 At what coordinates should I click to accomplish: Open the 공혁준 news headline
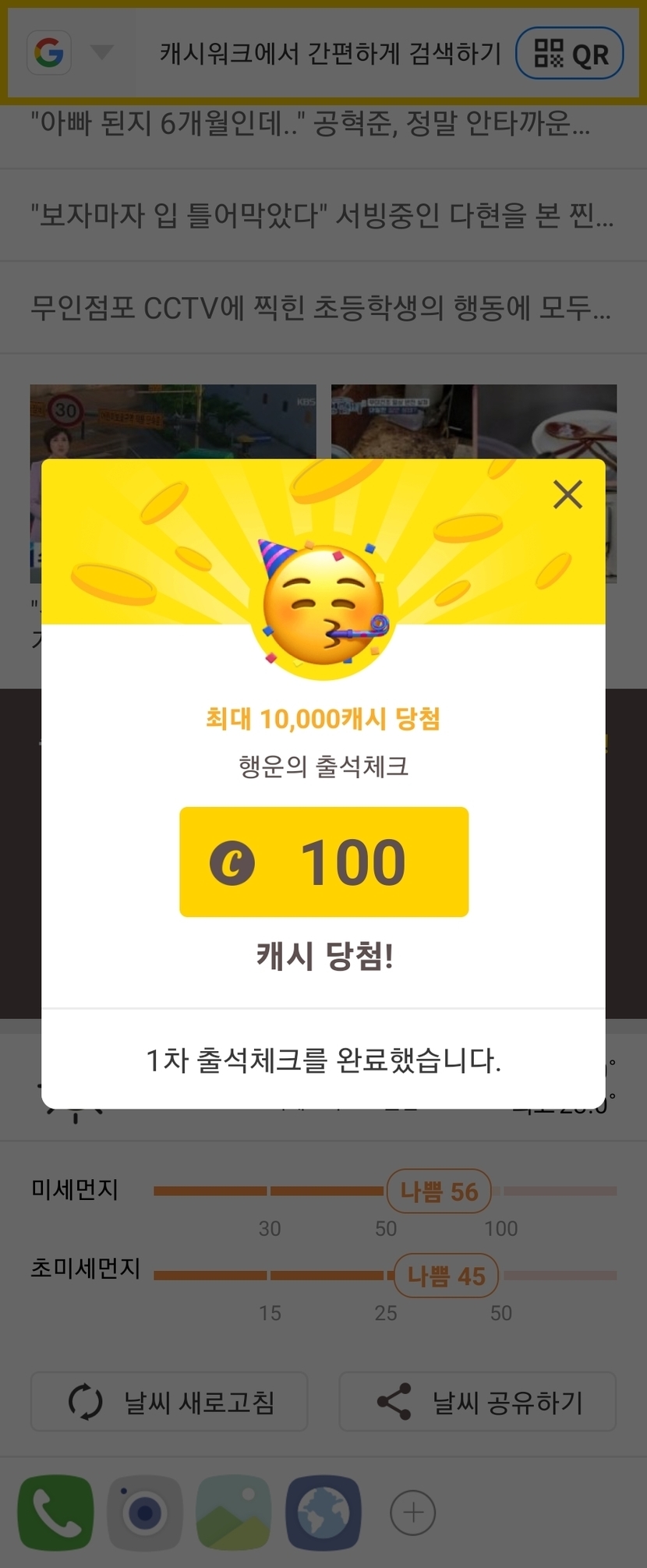coord(309,124)
